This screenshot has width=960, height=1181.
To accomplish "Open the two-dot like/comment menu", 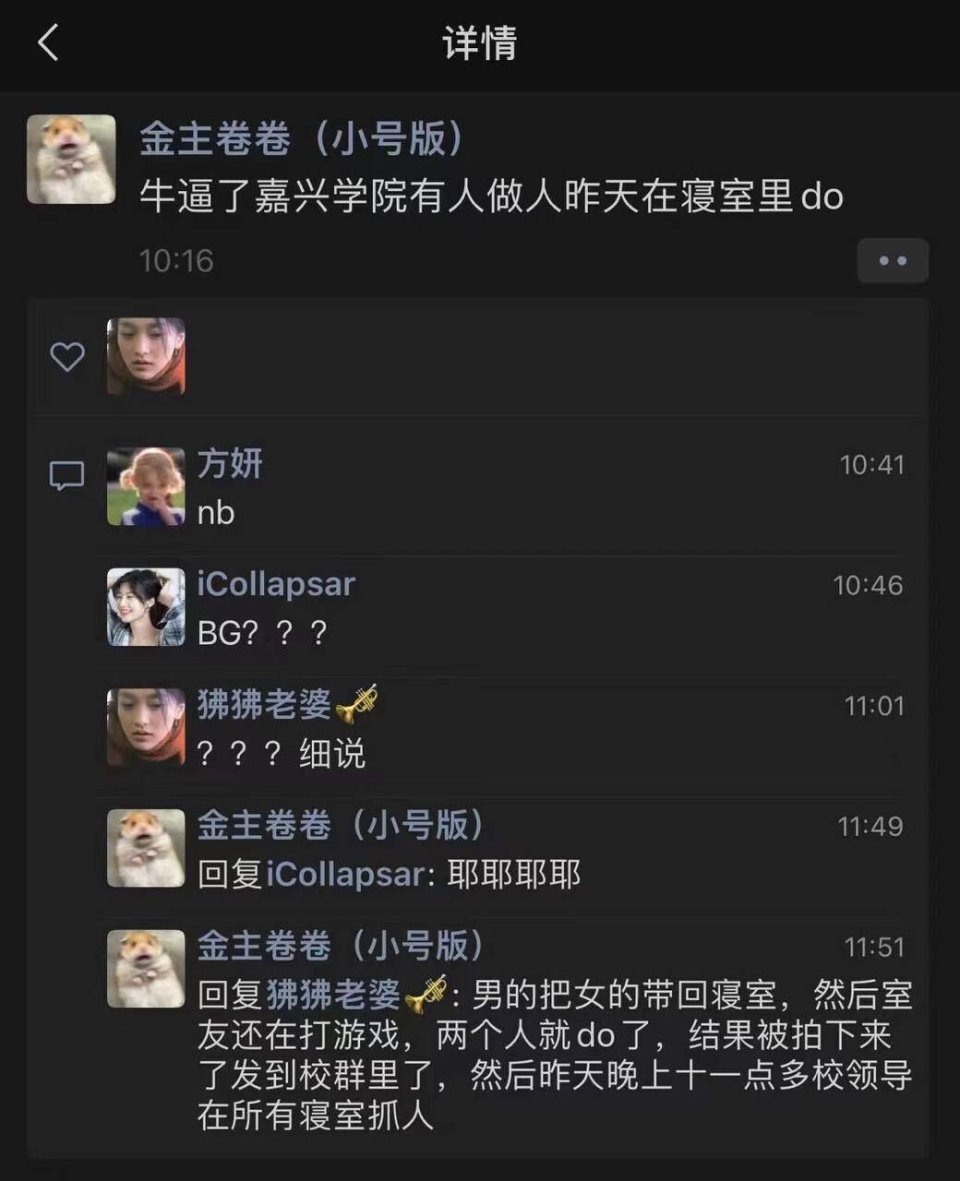I will pyautogui.click(x=892, y=261).
